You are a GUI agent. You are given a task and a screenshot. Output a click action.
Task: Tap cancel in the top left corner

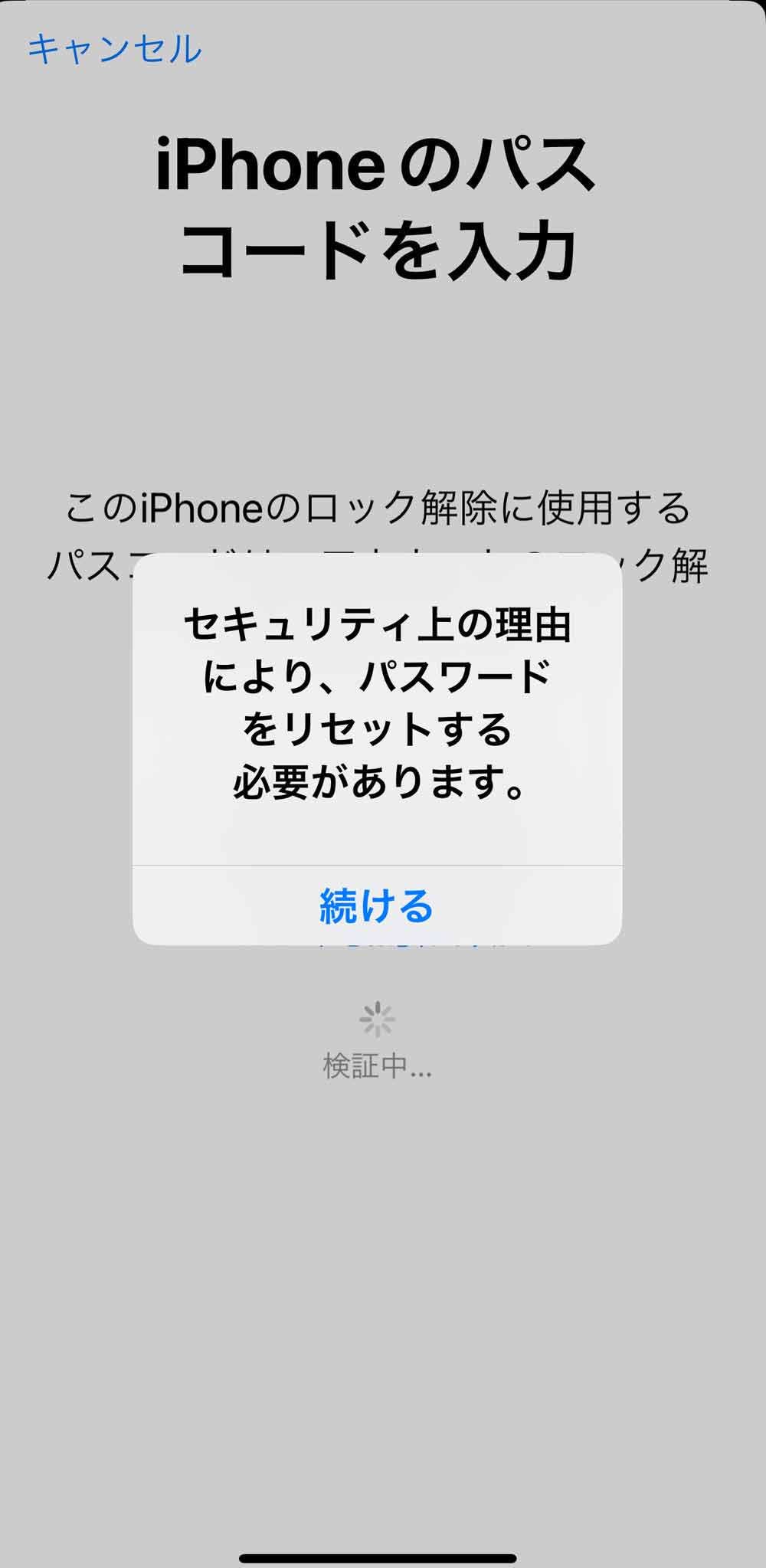[x=115, y=48]
